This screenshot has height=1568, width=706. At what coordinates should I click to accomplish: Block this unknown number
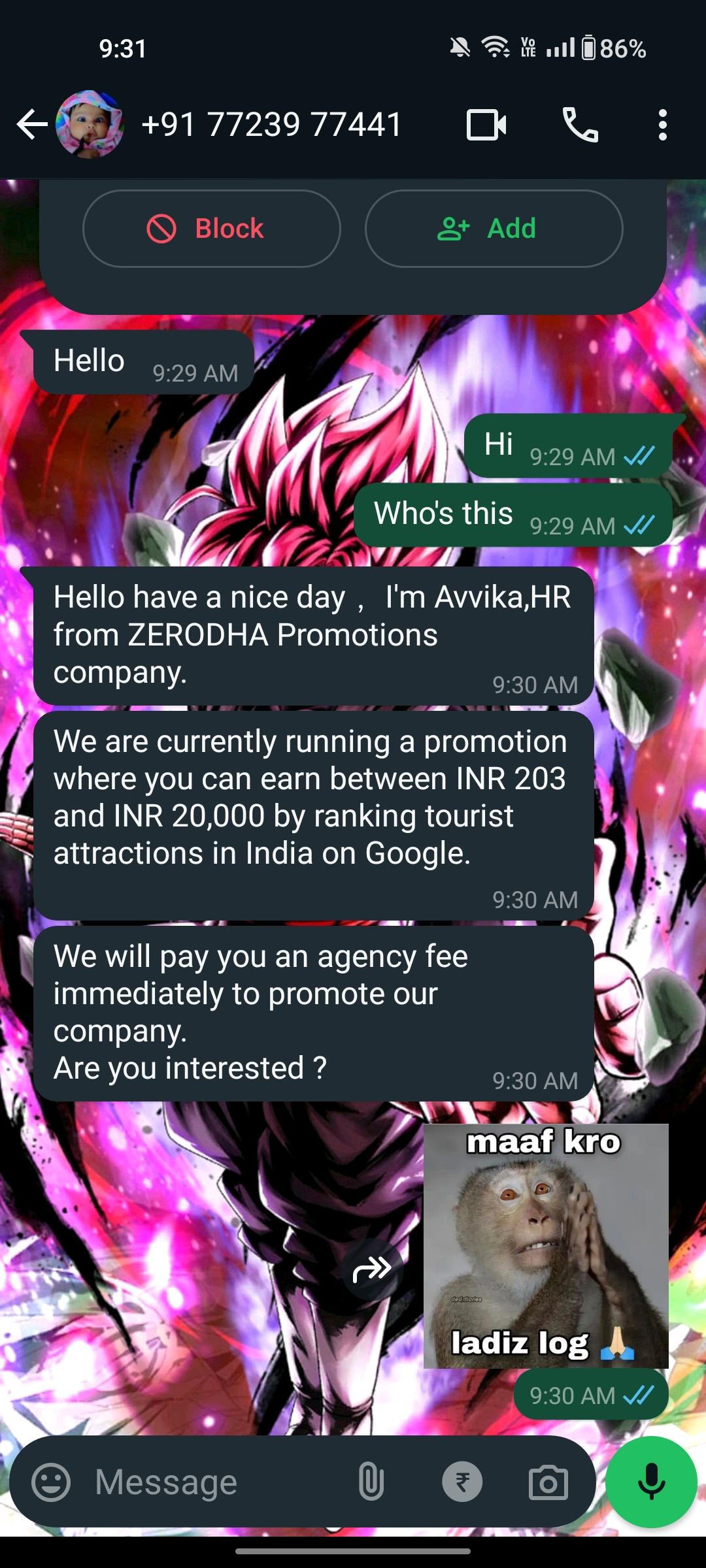pos(211,229)
